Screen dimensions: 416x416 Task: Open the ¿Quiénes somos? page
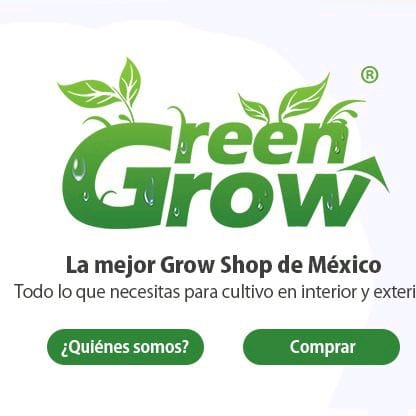[125, 347]
